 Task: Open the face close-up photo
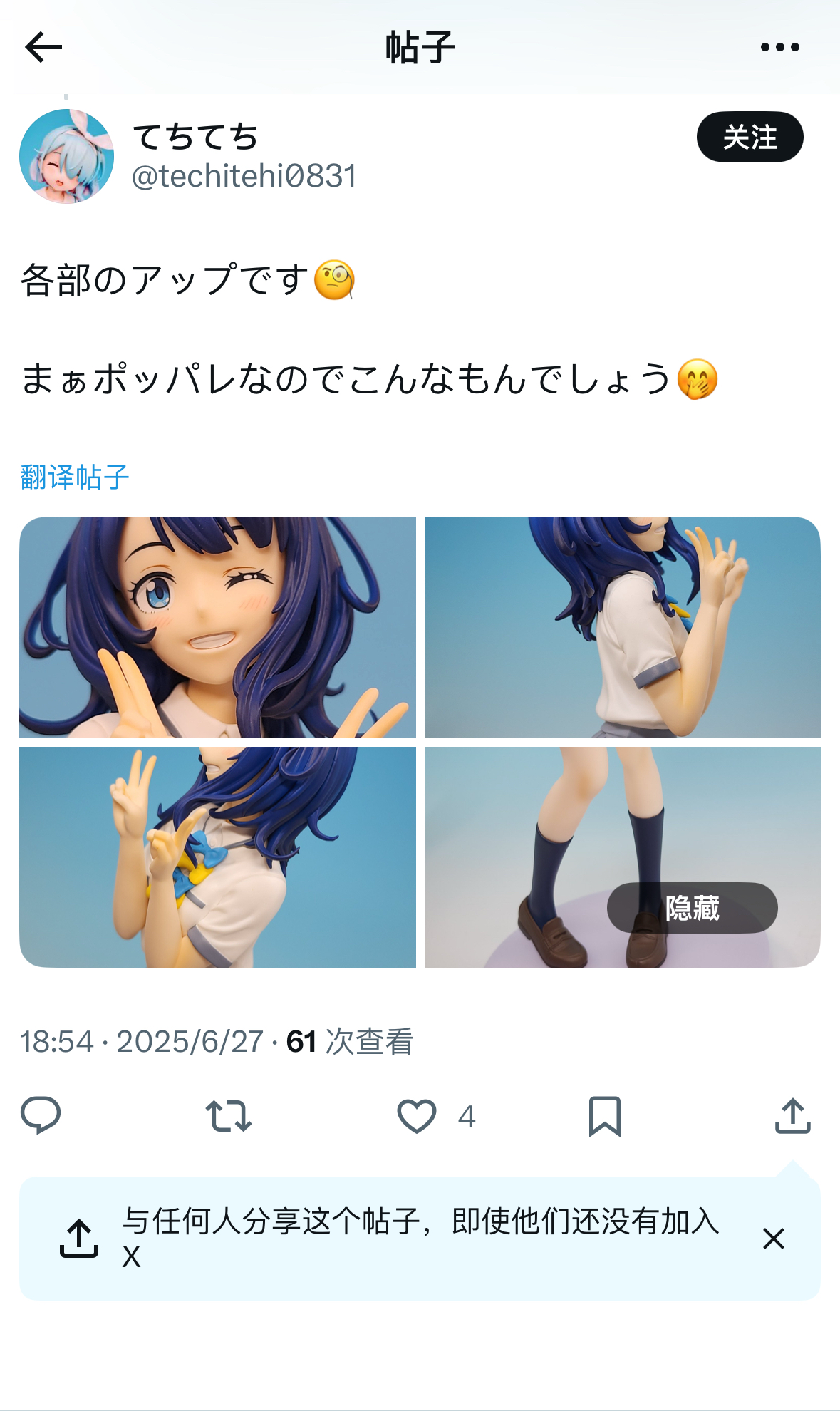tap(217, 627)
